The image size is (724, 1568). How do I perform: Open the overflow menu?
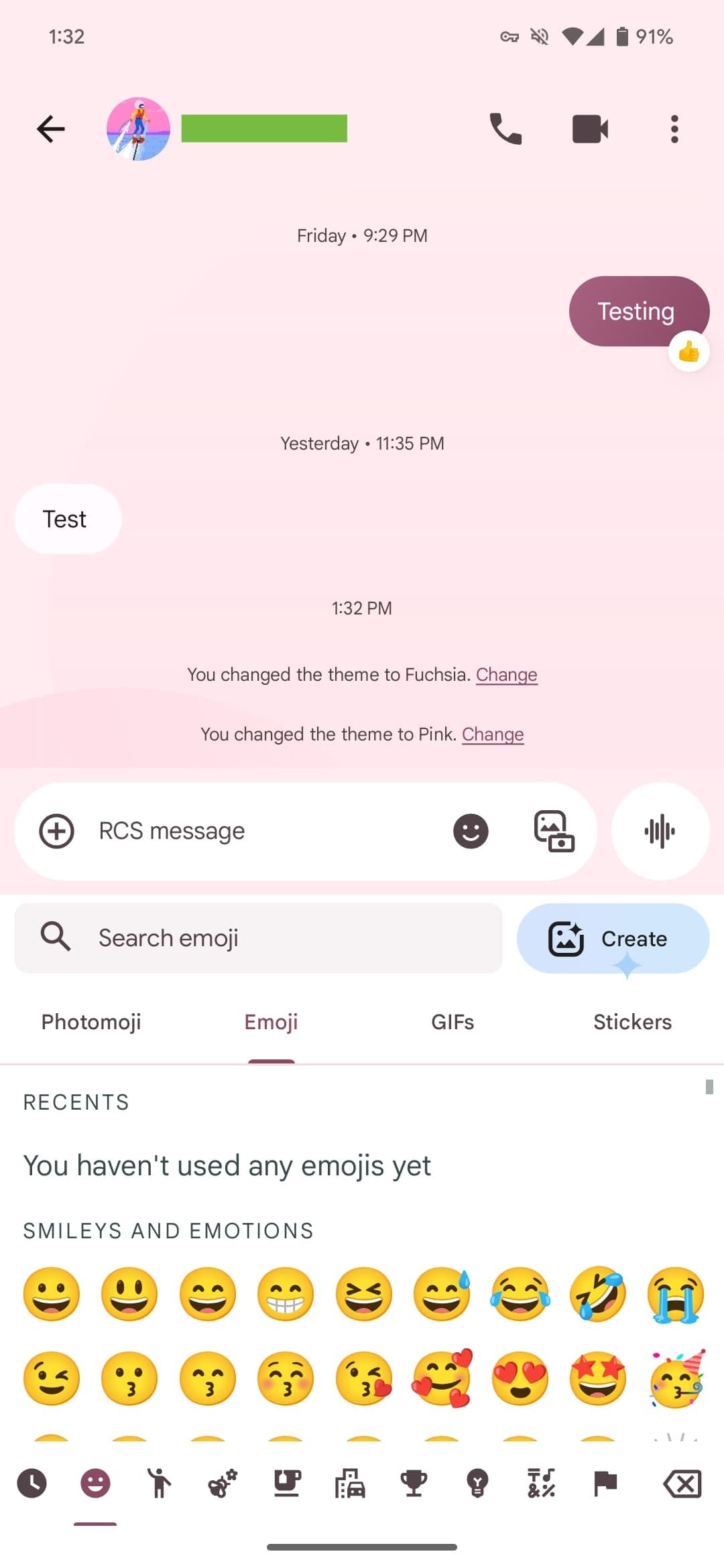(674, 129)
